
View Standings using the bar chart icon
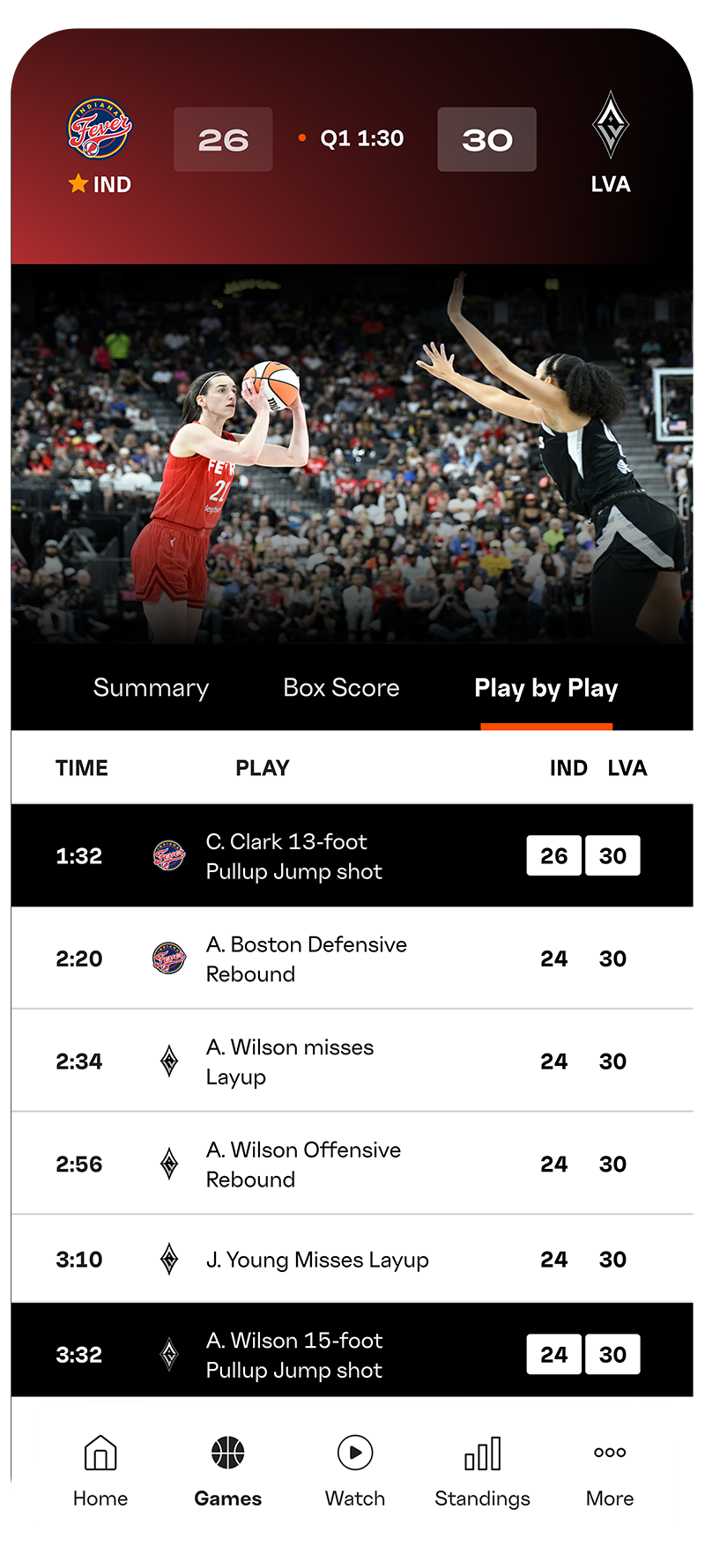[482, 1452]
